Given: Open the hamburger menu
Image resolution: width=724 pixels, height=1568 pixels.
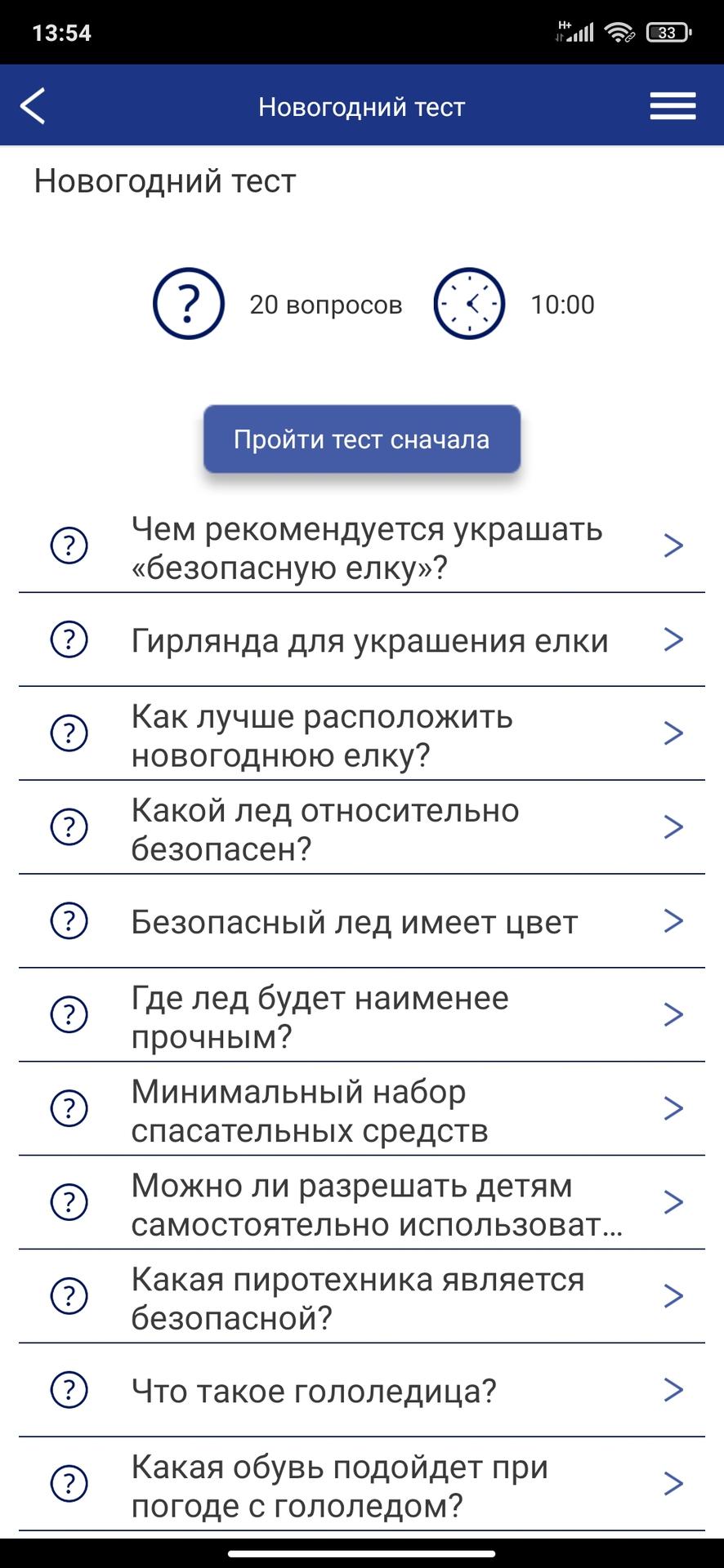Looking at the screenshot, I should pyautogui.click(x=673, y=106).
